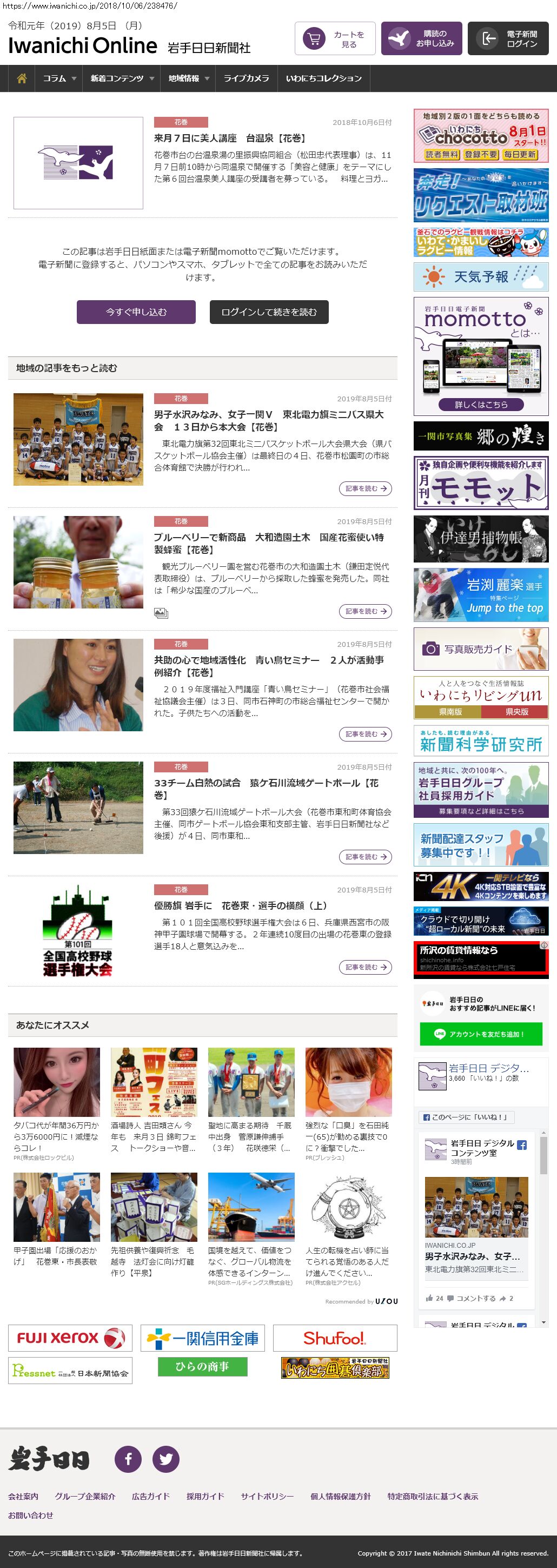Open ライブカメラ page
This screenshot has height=1568, width=557.
[246, 78]
